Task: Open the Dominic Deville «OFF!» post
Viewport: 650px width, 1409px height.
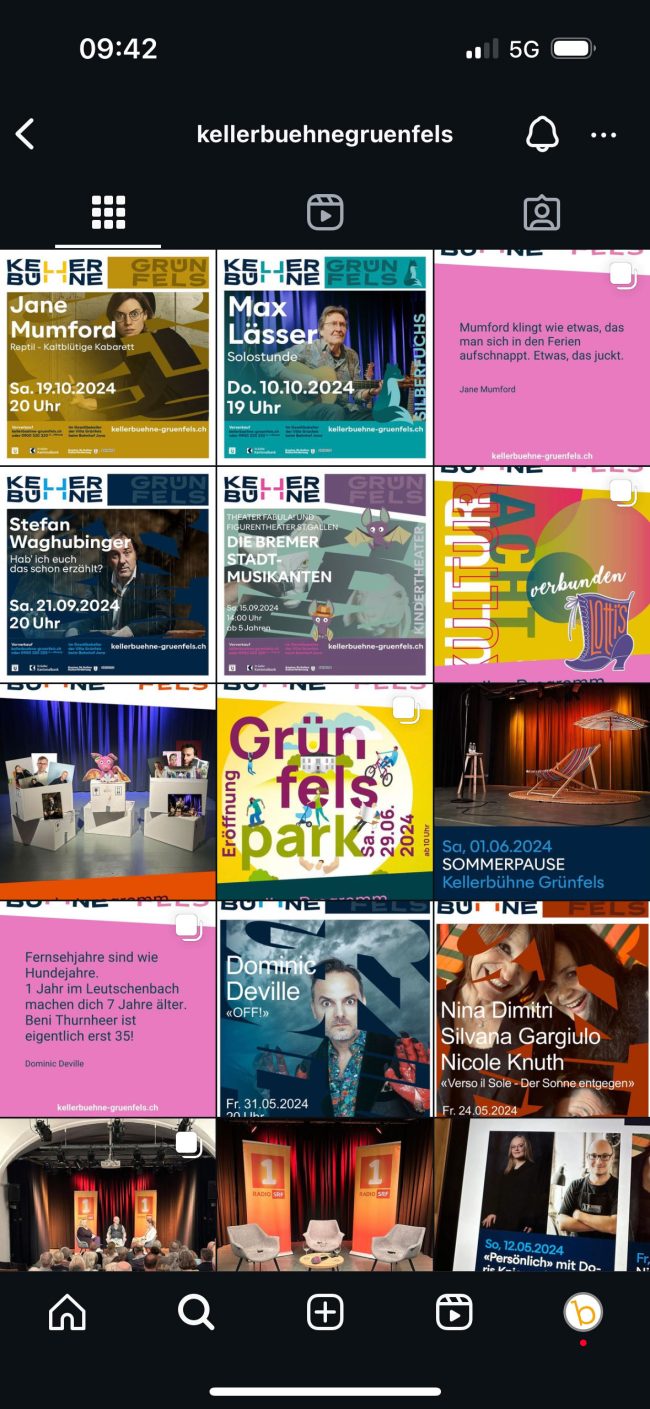Action: (x=325, y=1008)
